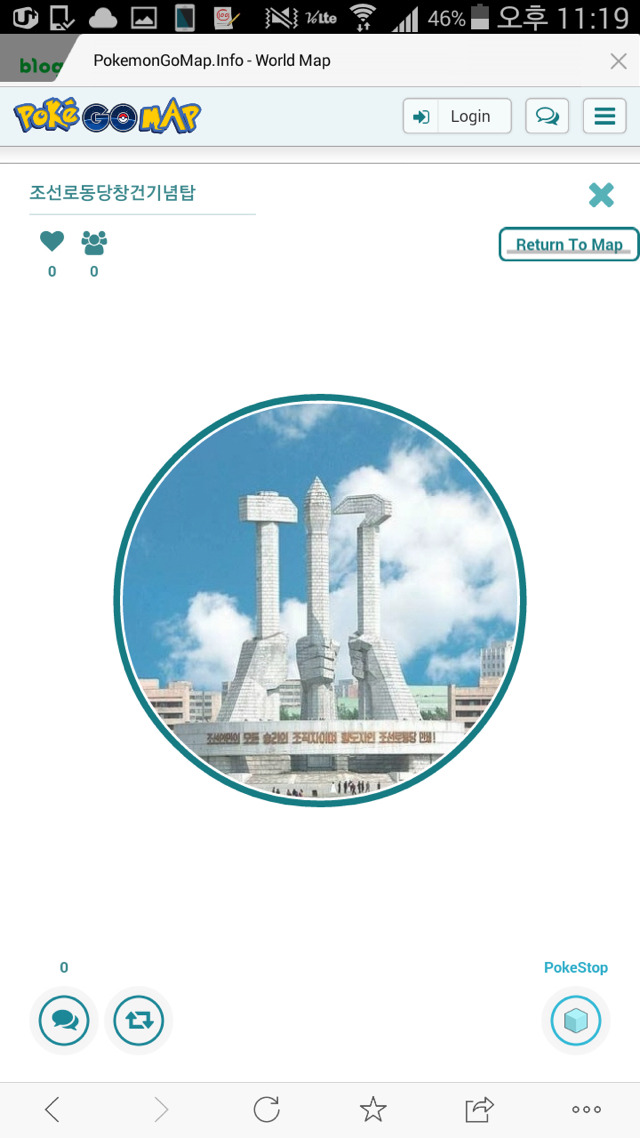Close the PokeStop detail panel
This screenshot has height=1138, width=640.
click(601, 195)
